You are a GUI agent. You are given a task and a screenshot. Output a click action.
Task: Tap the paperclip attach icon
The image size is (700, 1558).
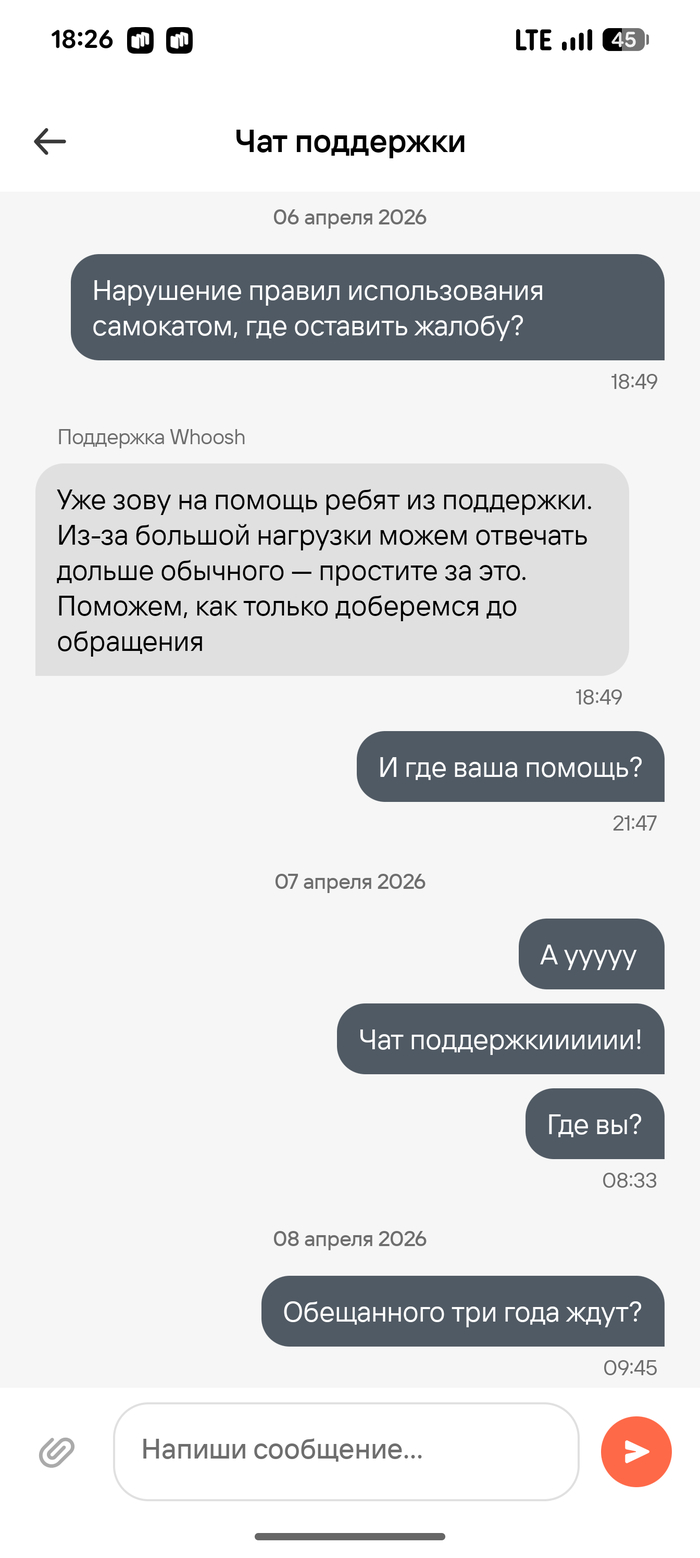click(x=57, y=1451)
